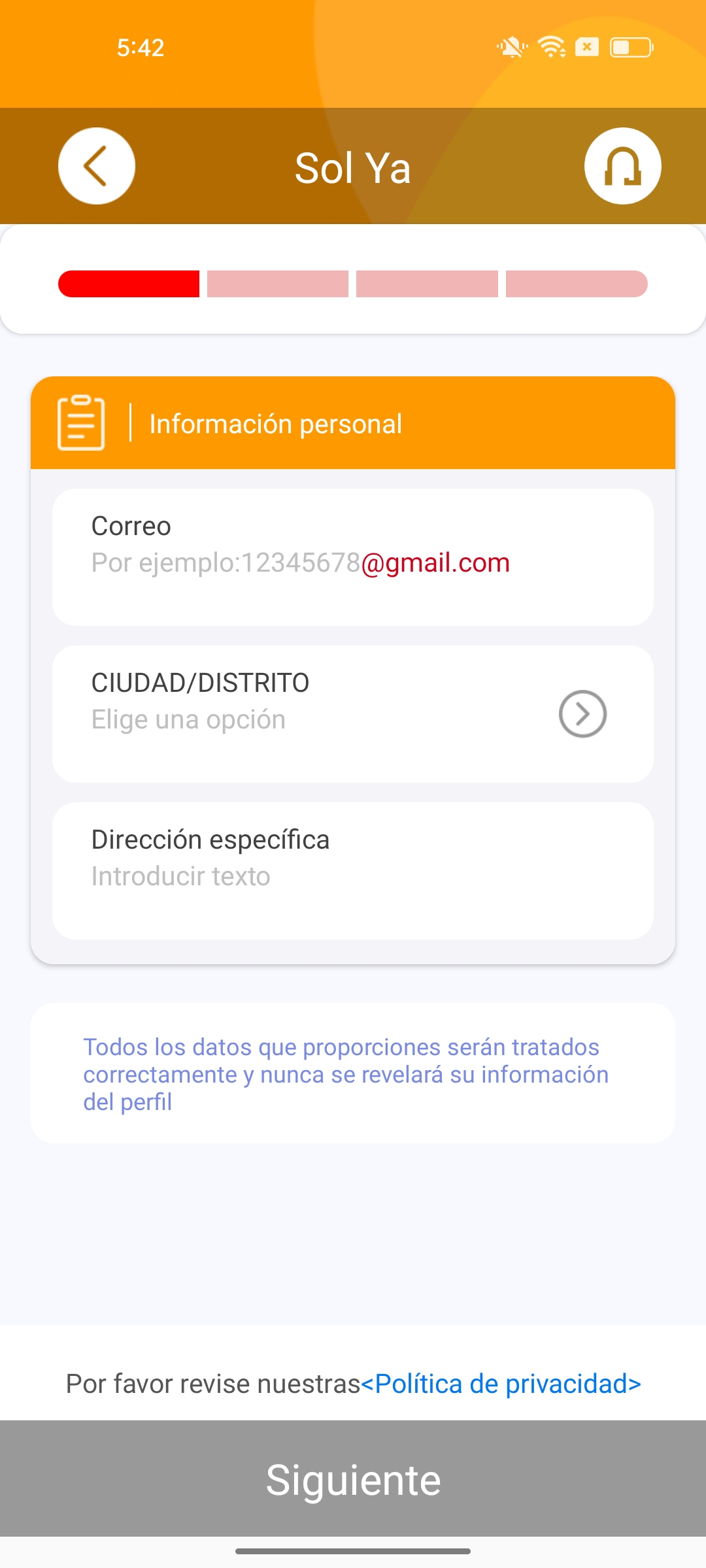Tap the Correo email input field
This screenshot has height=1568, width=706.
coord(353,557)
